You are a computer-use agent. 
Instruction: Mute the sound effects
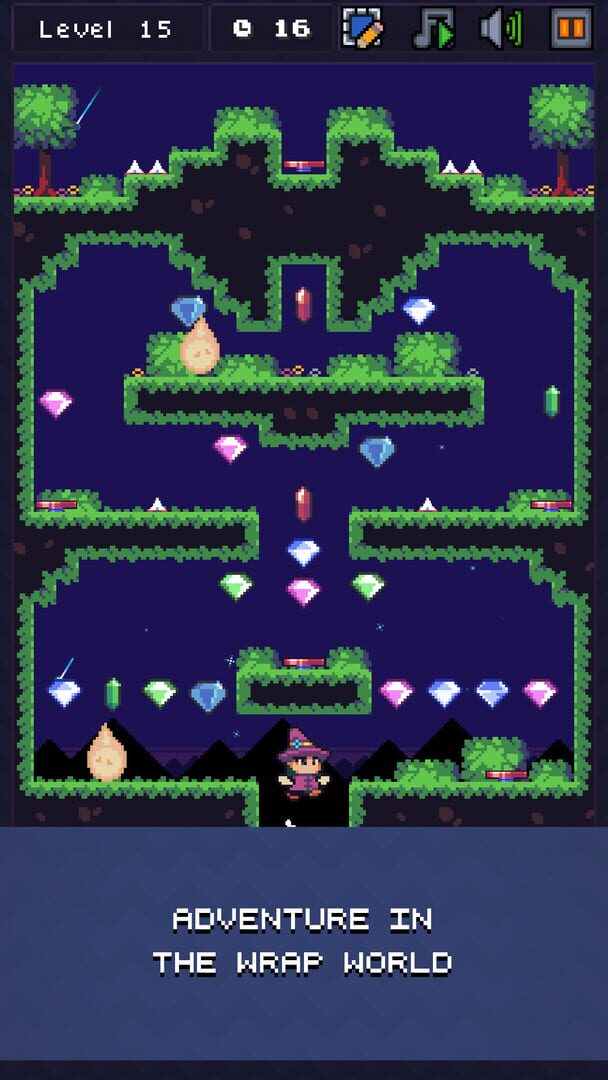501,28
